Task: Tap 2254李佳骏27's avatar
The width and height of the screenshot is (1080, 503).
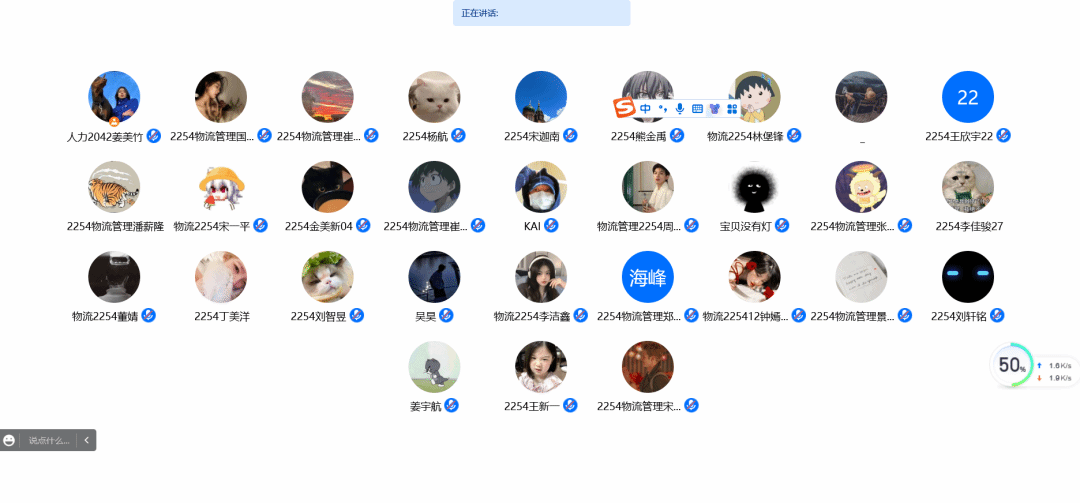Action: coord(968,187)
